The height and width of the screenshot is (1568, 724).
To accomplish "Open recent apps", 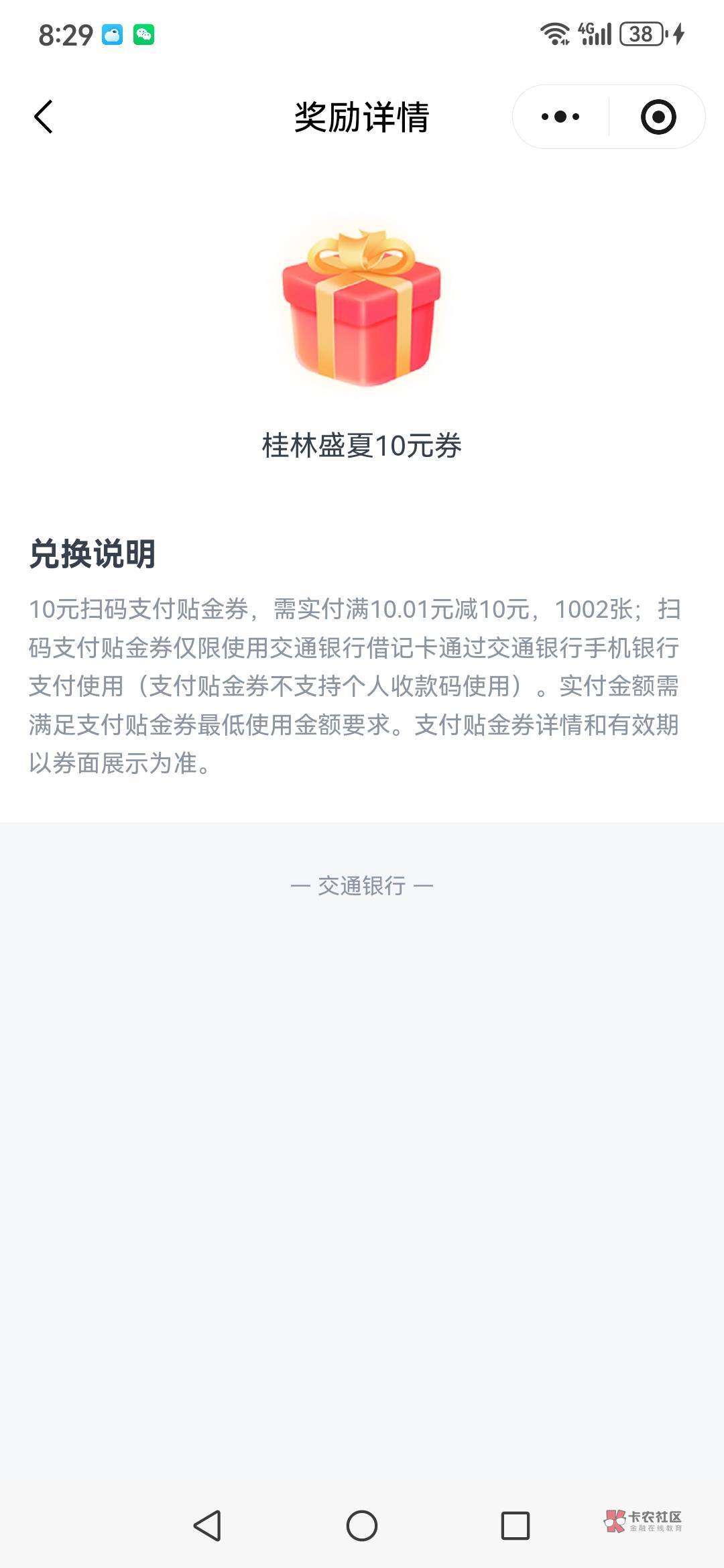I will point(516,1526).
